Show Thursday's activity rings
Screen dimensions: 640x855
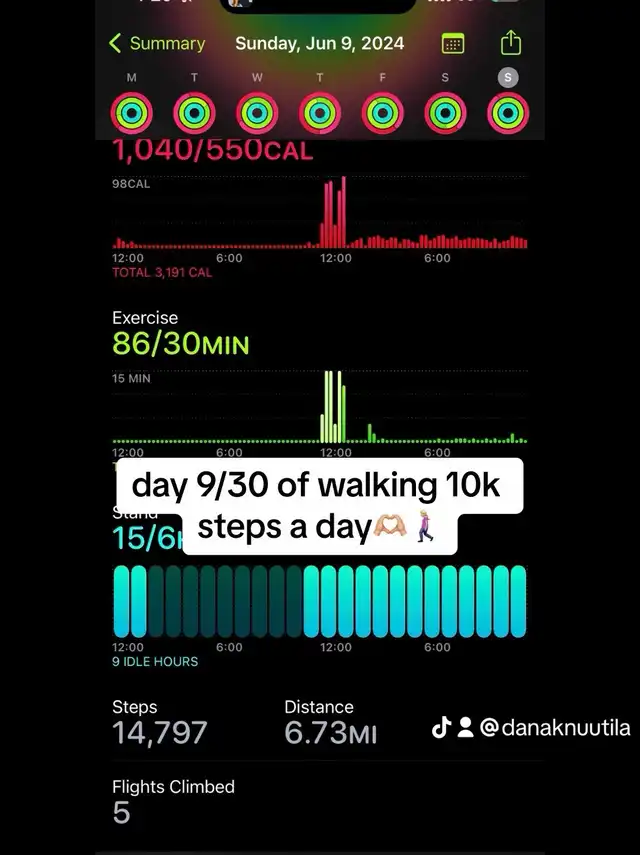320,113
